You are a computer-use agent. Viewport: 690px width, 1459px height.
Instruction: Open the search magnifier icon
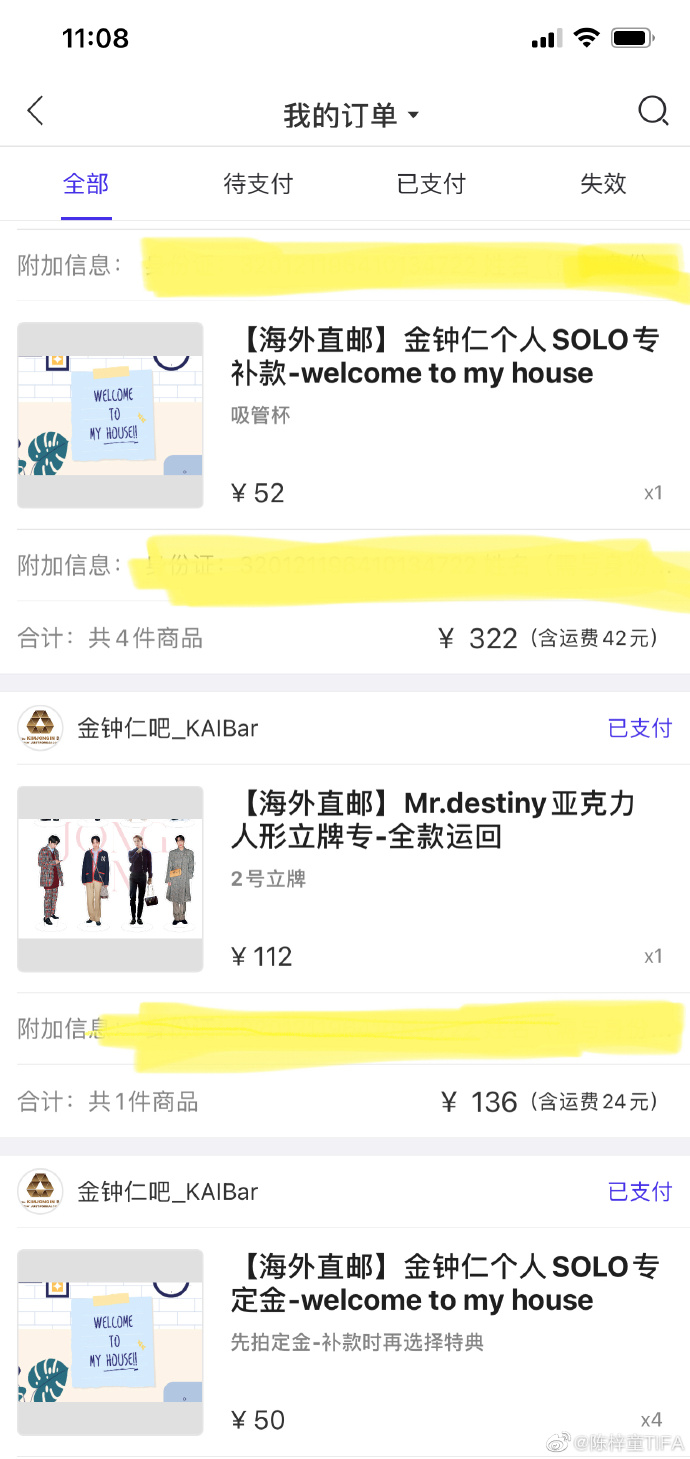[653, 111]
